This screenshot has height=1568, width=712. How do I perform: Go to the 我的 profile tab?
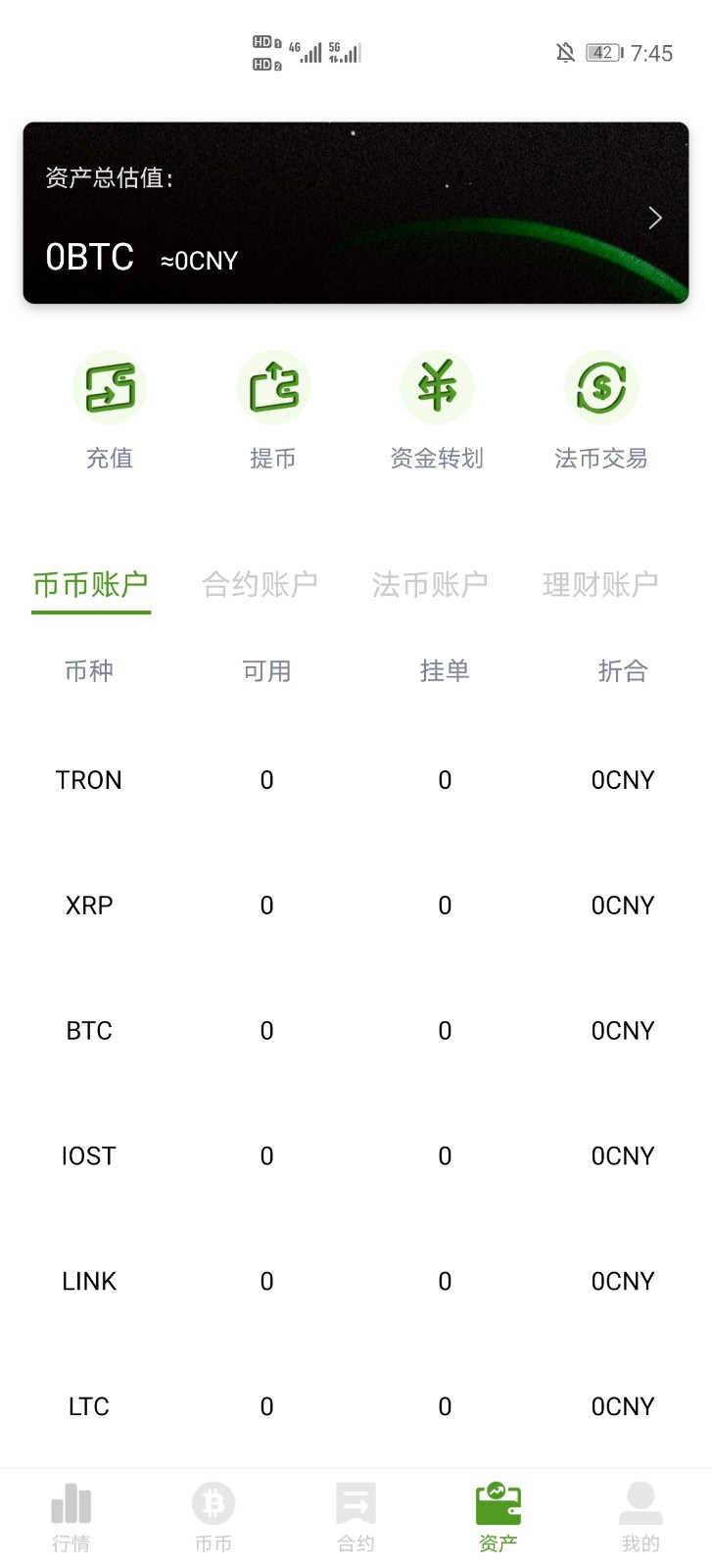point(641,1517)
